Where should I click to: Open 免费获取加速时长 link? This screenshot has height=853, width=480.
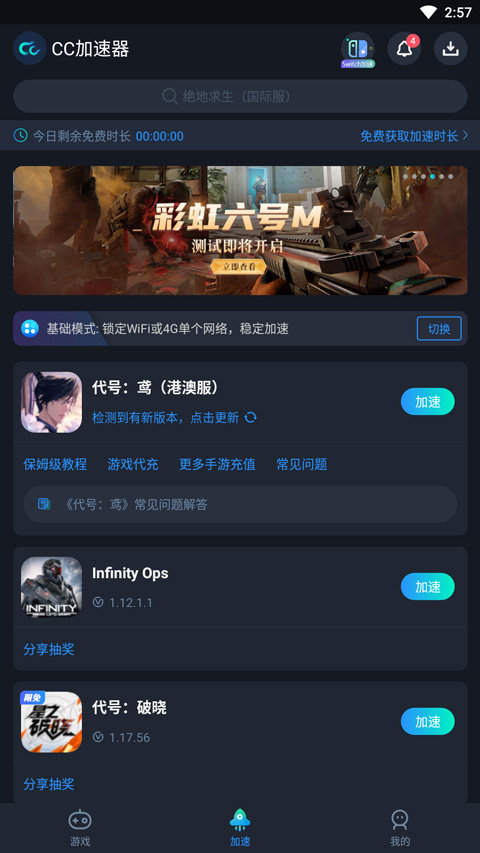point(414,136)
